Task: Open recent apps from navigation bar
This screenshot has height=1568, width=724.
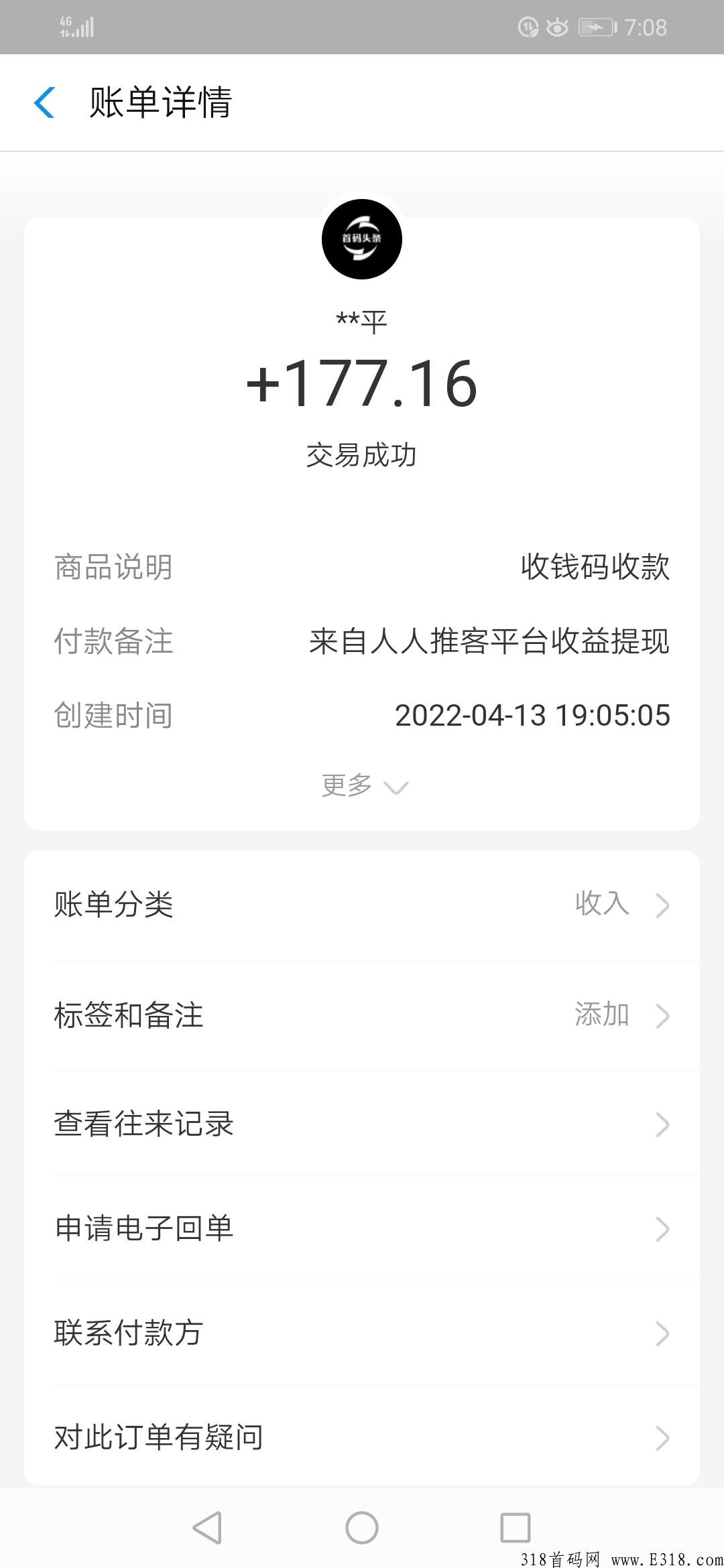Action: click(x=516, y=1528)
